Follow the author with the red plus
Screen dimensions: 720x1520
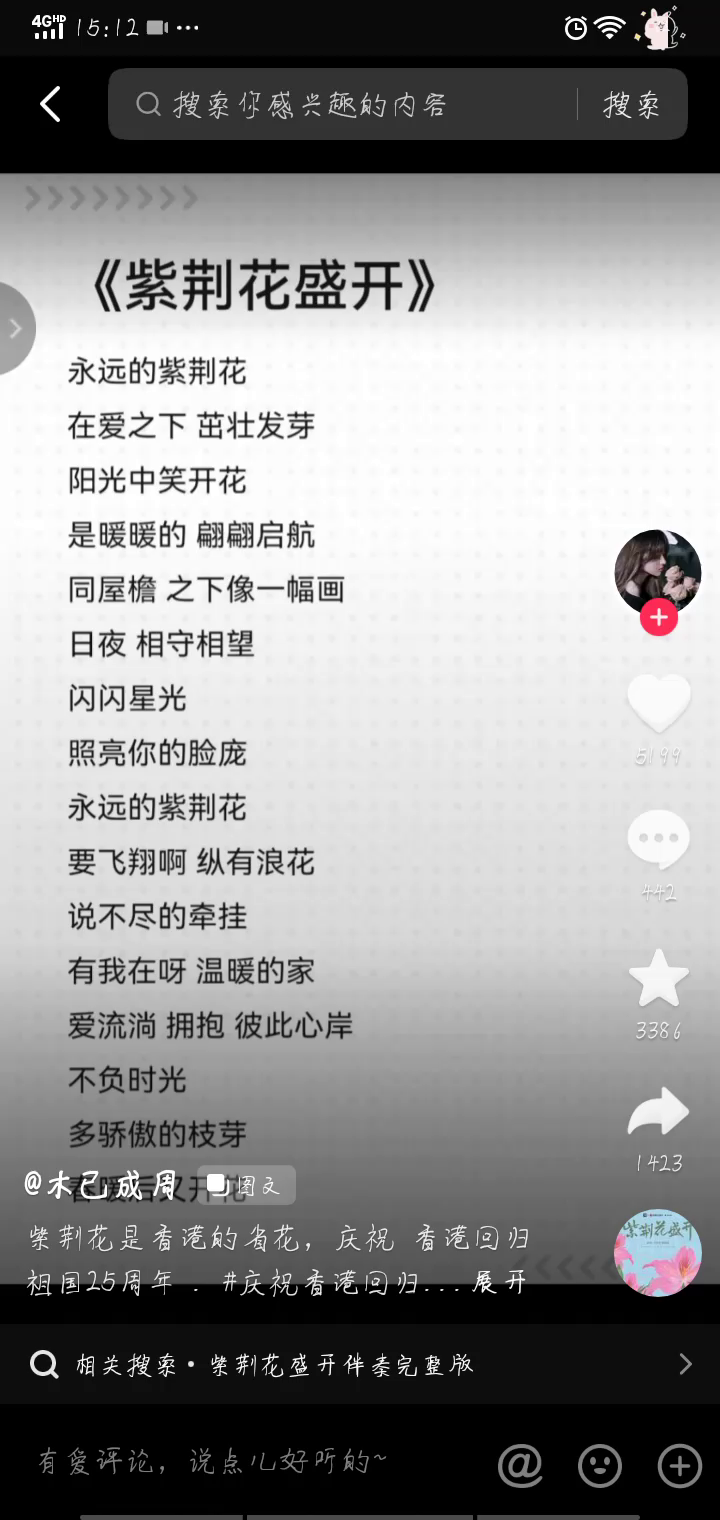point(658,619)
